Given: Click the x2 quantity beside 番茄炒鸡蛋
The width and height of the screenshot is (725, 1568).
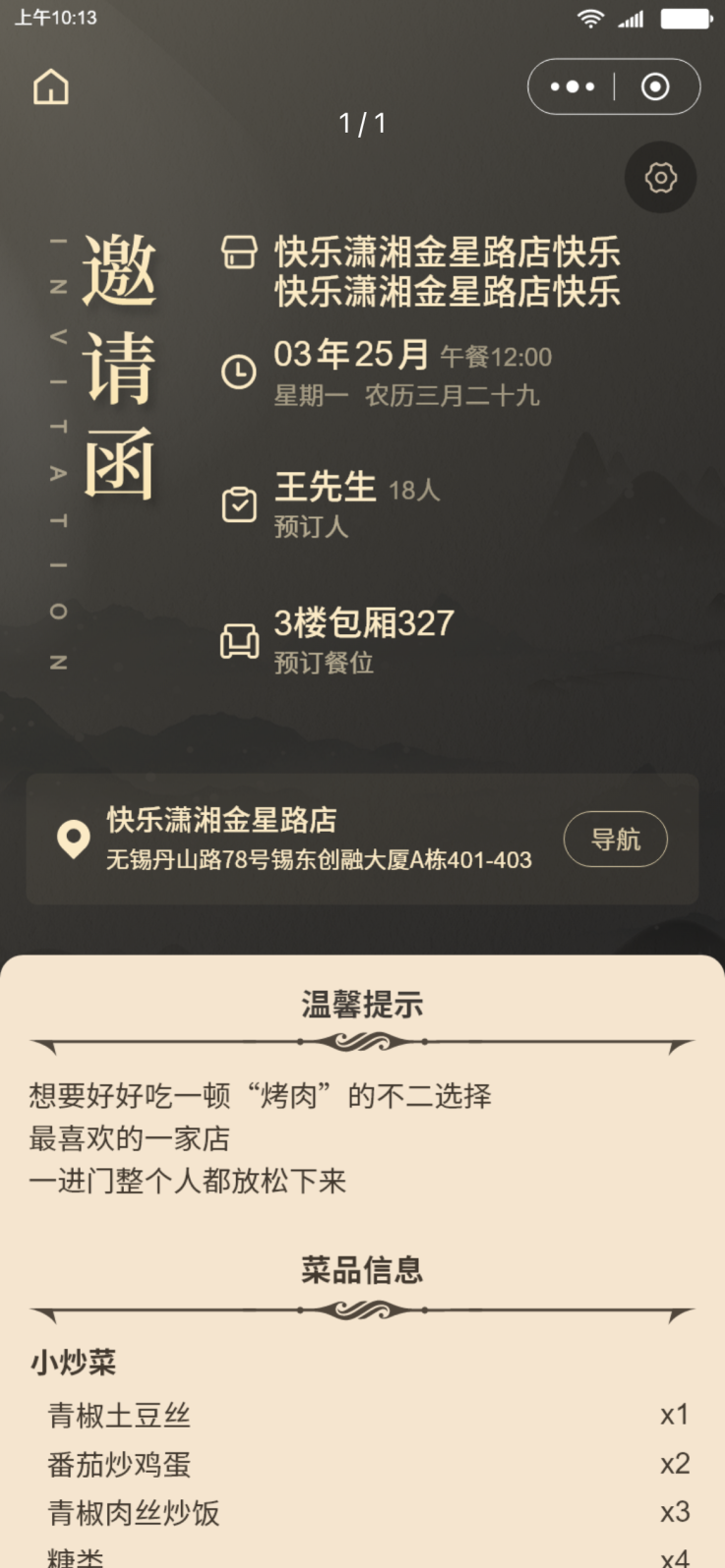Looking at the screenshot, I should pos(673,1464).
